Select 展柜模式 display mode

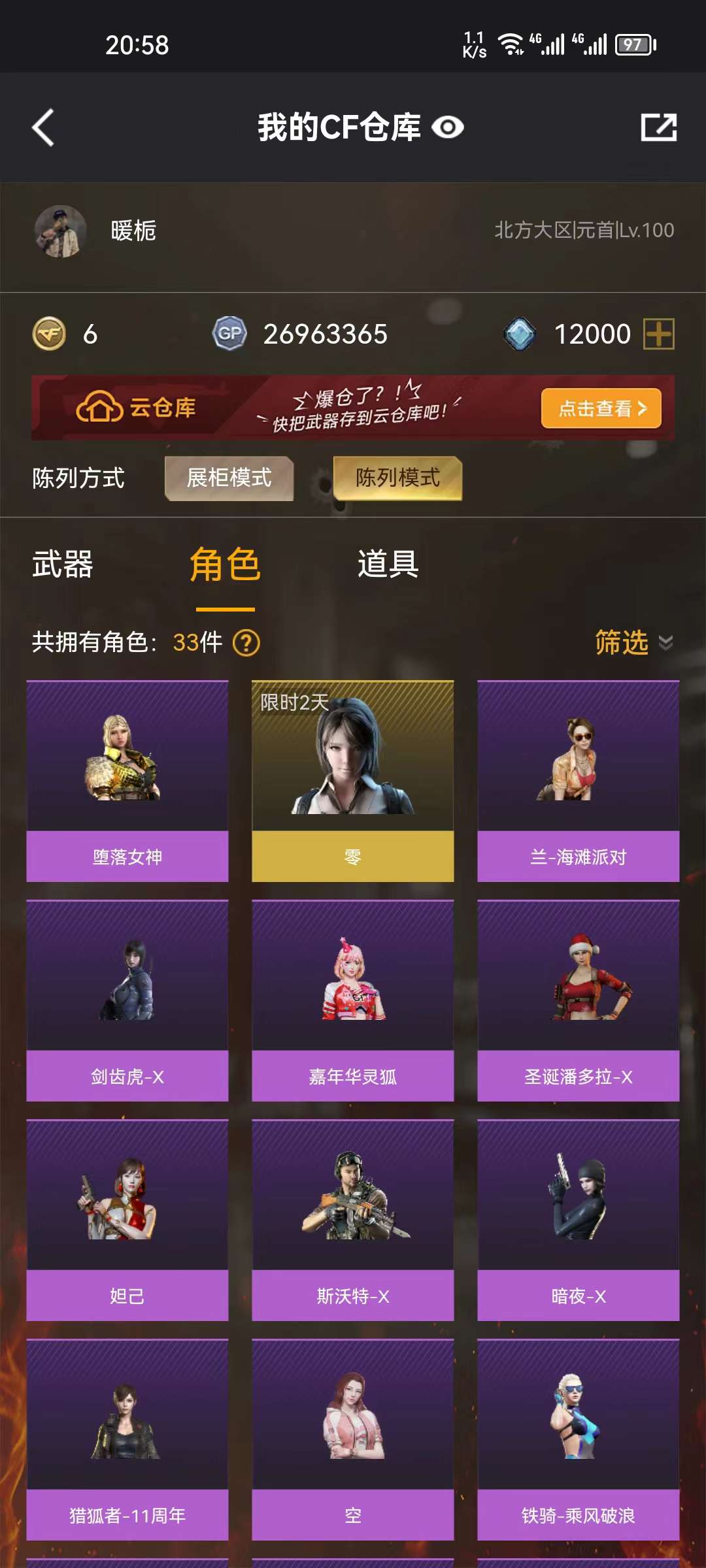click(x=229, y=478)
